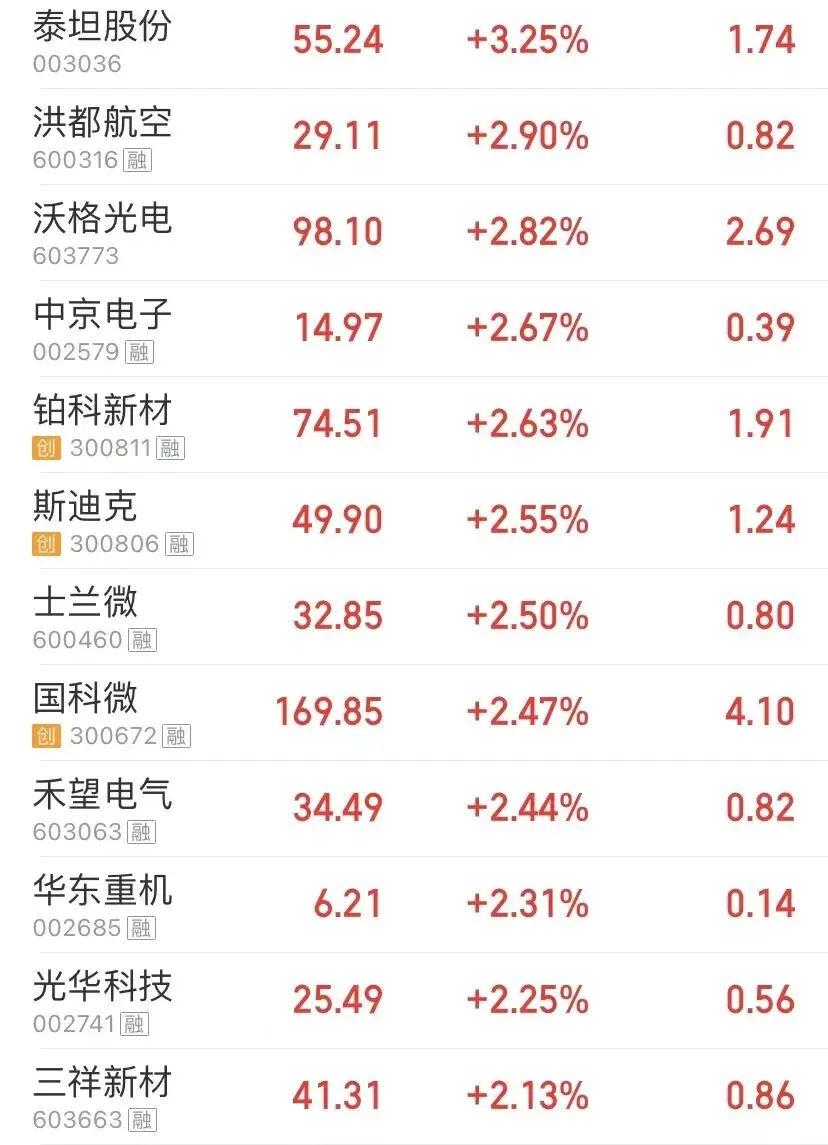View the 三祥新材 stock
Image resolution: width=828 pixels, height=1145 pixels.
point(414,1097)
